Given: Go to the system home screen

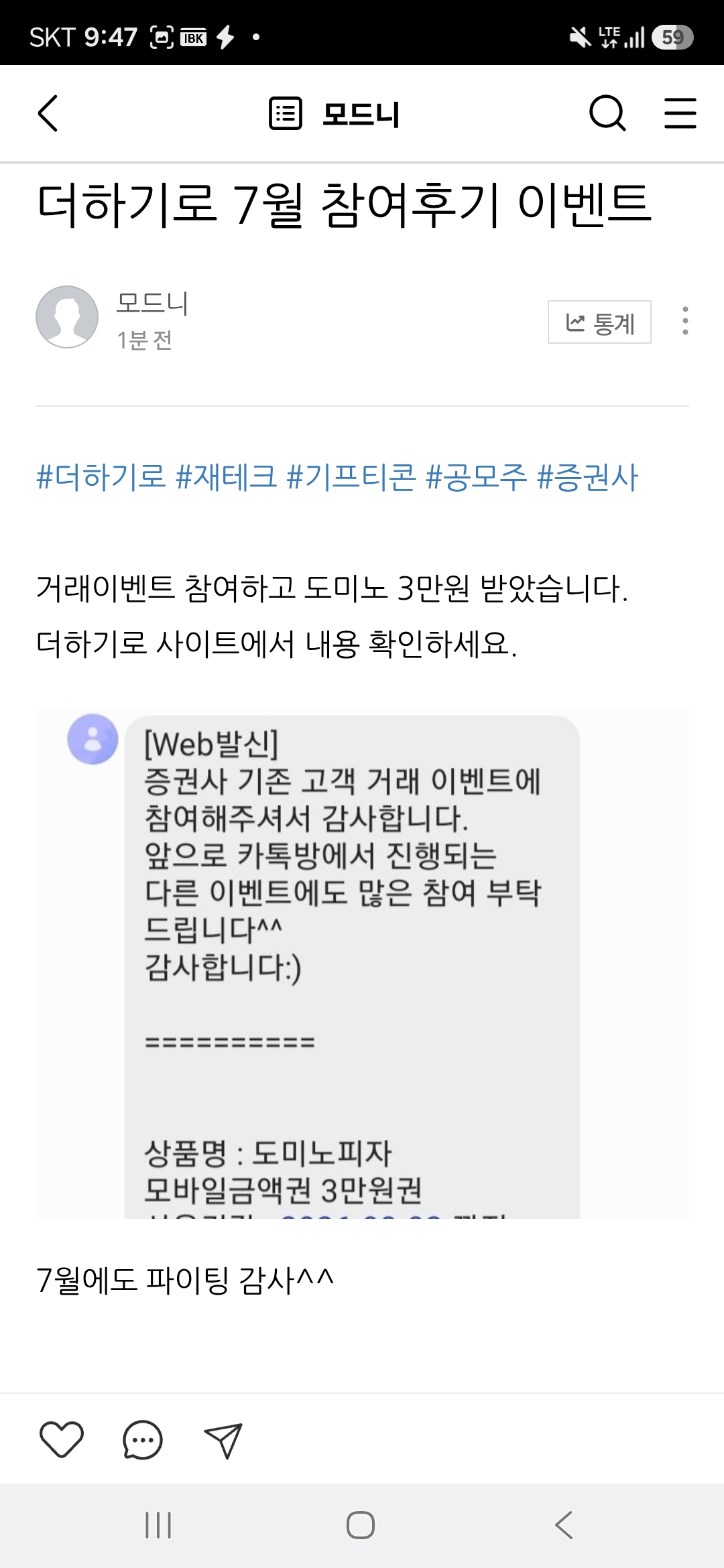Looking at the screenshot, I should [361, 1525].
